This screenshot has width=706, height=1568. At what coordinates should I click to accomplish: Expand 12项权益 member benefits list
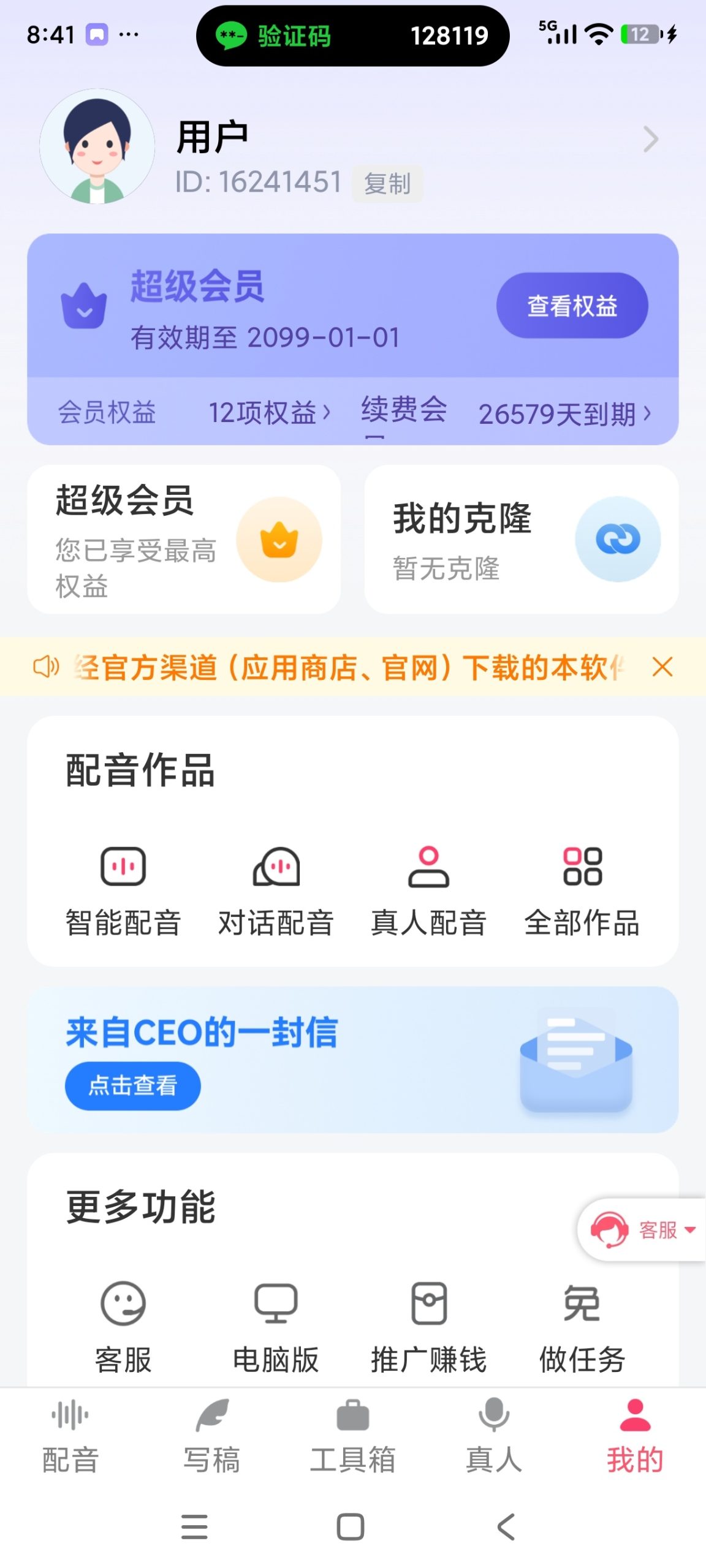point(270,413)
